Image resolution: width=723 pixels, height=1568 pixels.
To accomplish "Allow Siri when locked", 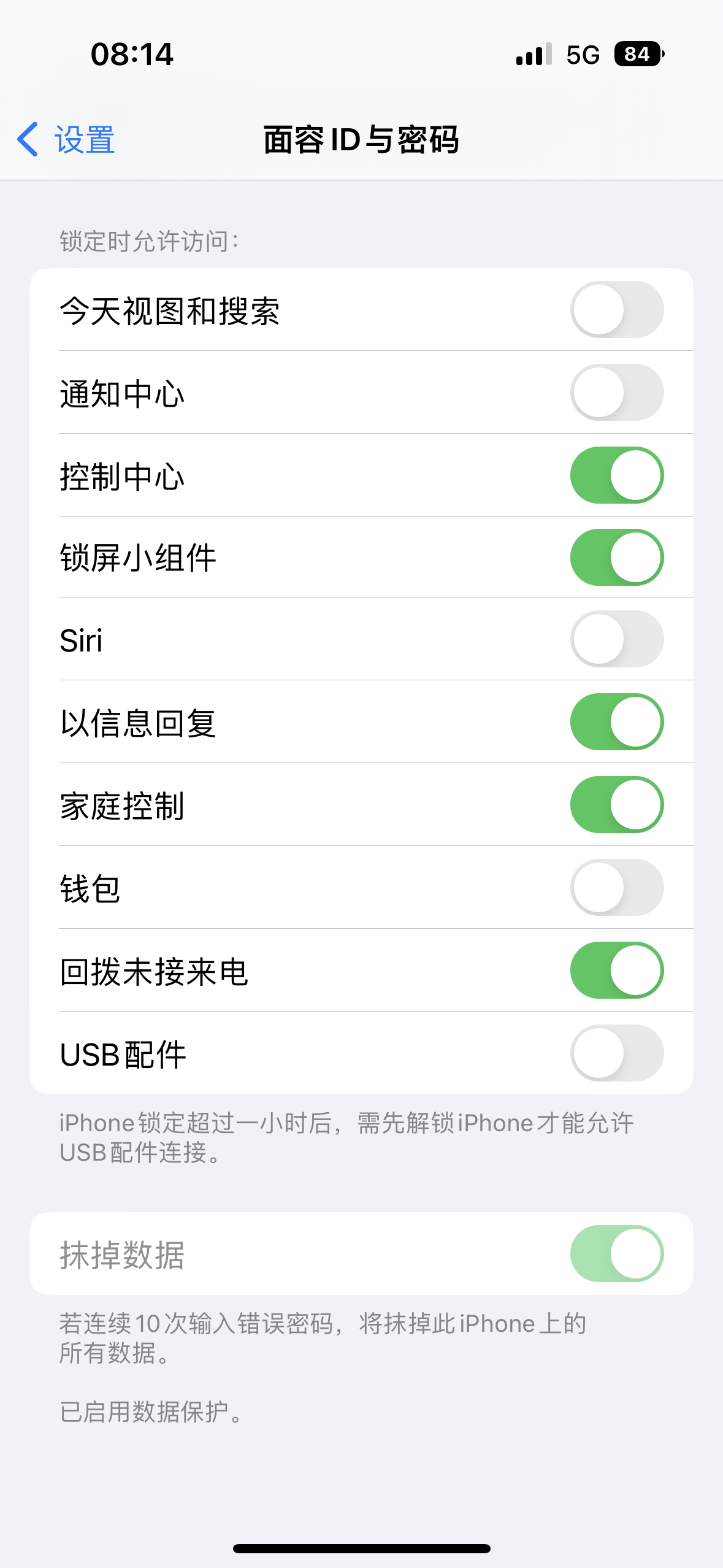I will [616, 639].
